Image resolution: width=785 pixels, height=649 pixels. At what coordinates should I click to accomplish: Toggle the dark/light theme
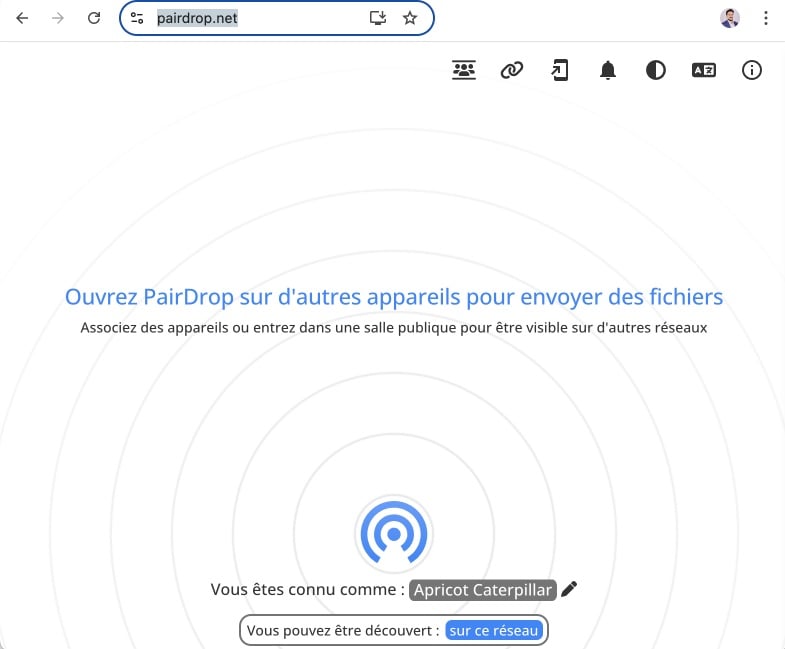click(655, 70)
